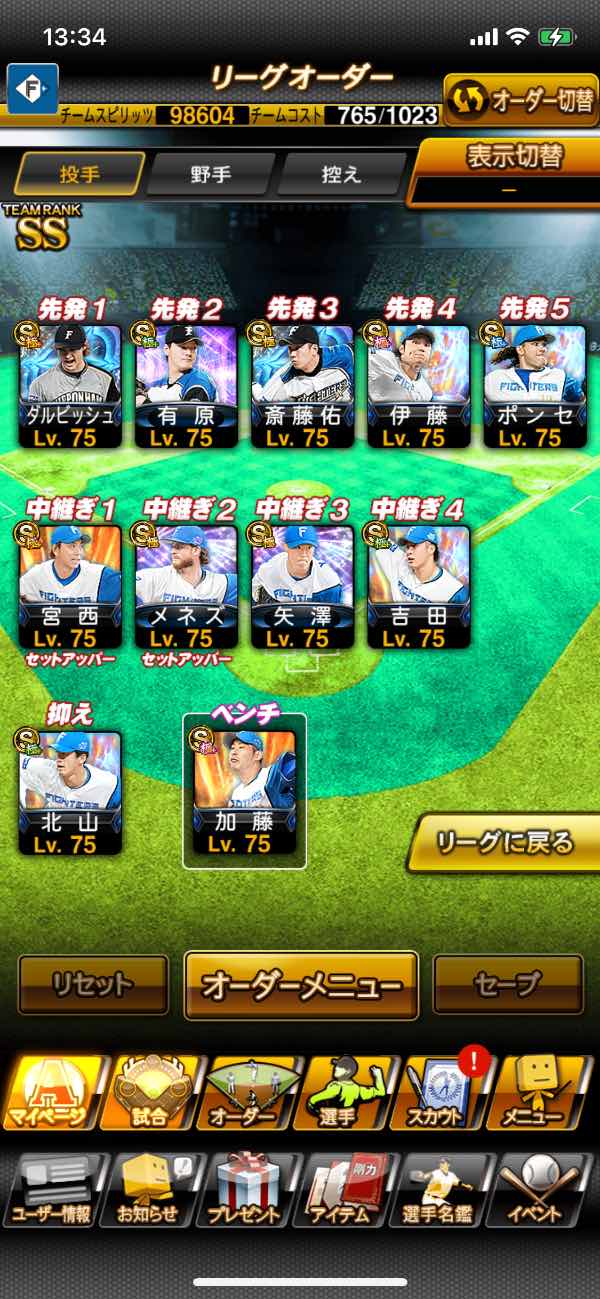Save the order with セーブ

click(x=507, y=984)
